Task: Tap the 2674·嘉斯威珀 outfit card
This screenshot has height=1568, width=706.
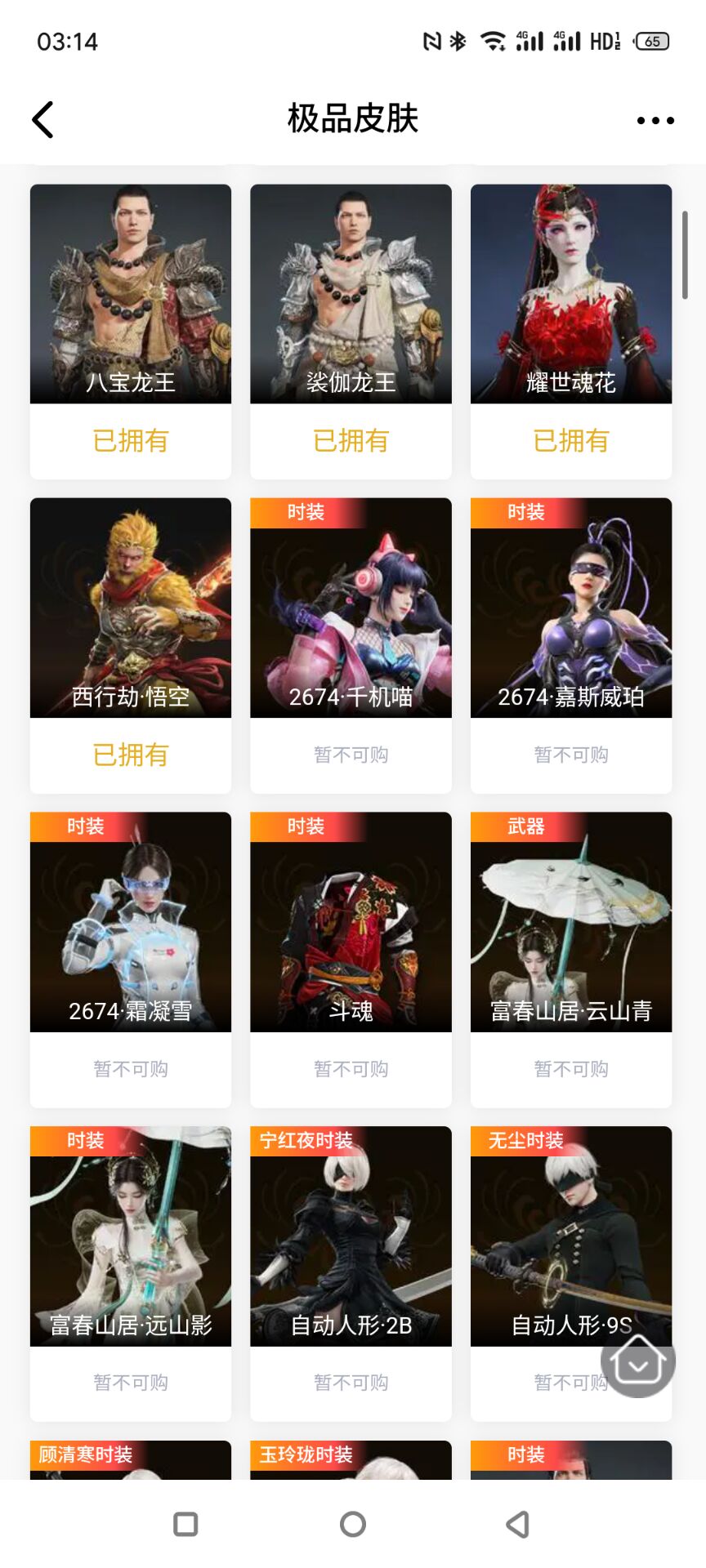Action: [x=571, y=608]
